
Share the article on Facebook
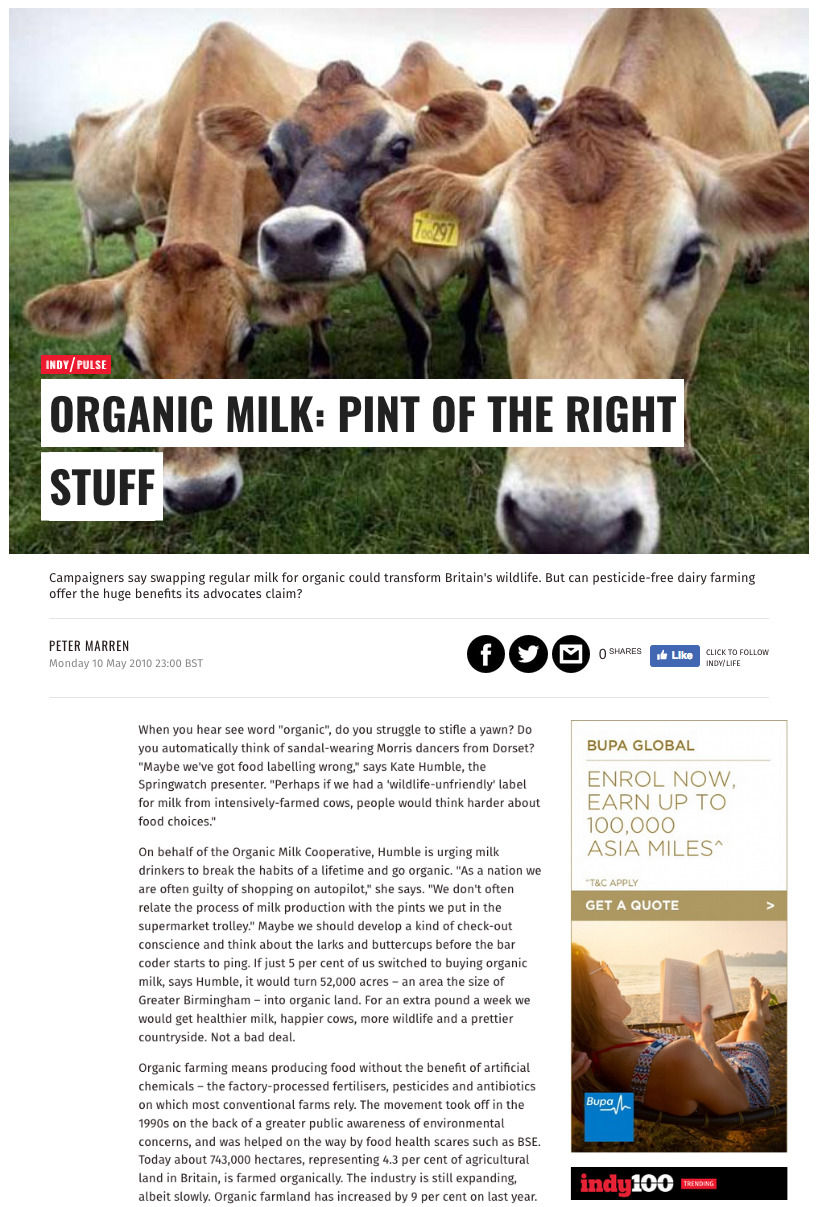point(486,654)
